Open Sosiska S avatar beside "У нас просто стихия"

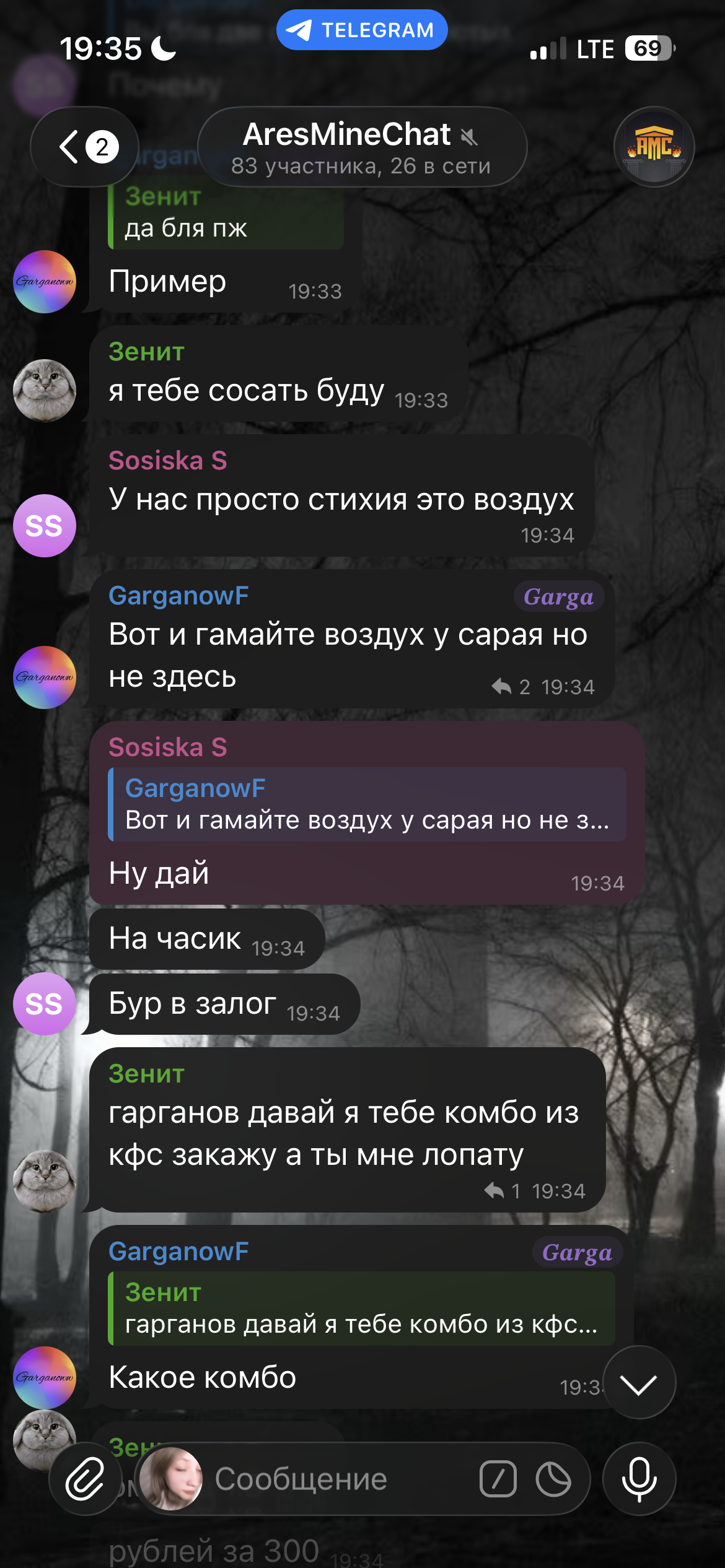click(x=45, y=526)
